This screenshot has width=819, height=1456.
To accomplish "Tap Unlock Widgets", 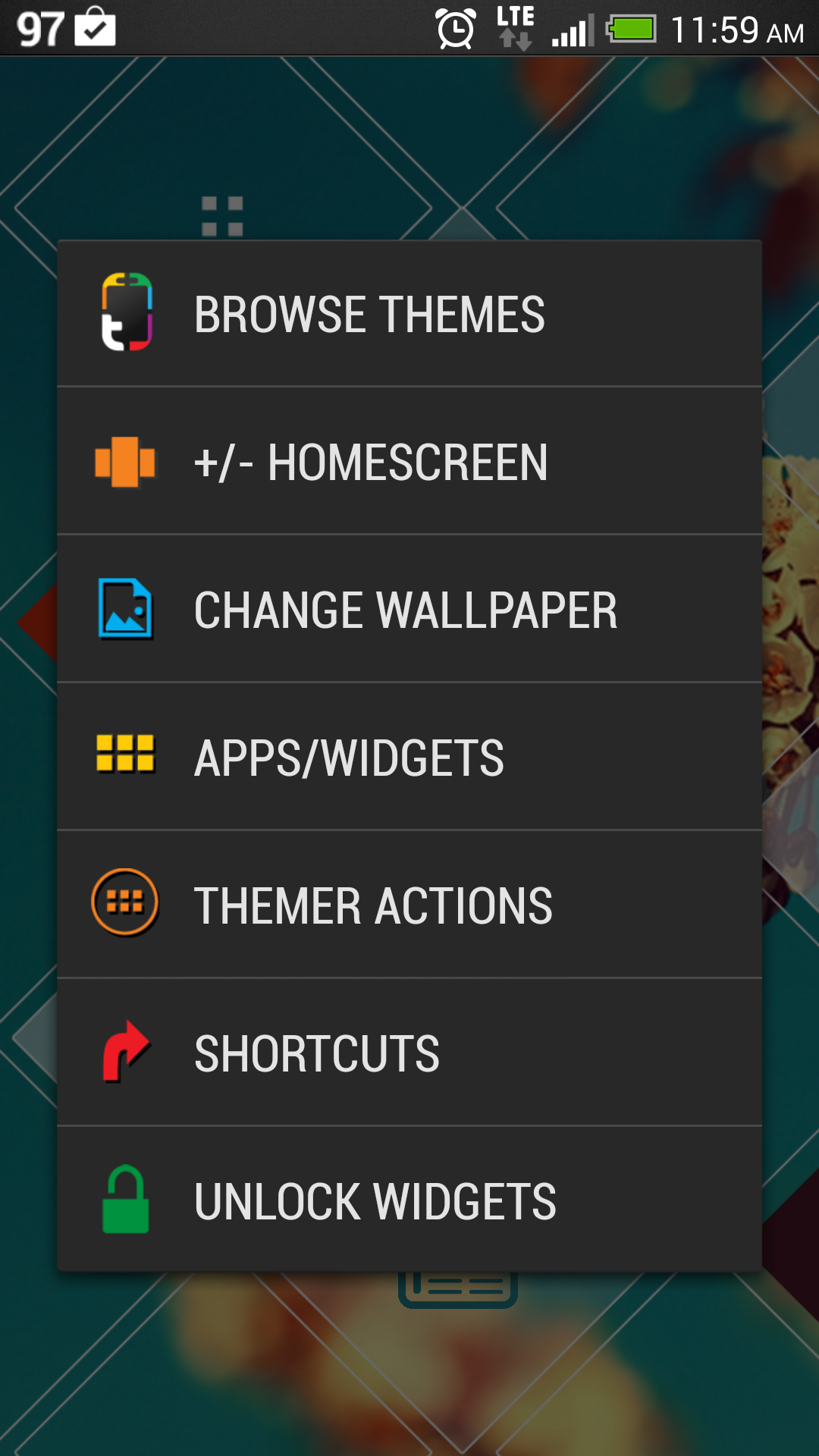I will (x=409, y=1200).
